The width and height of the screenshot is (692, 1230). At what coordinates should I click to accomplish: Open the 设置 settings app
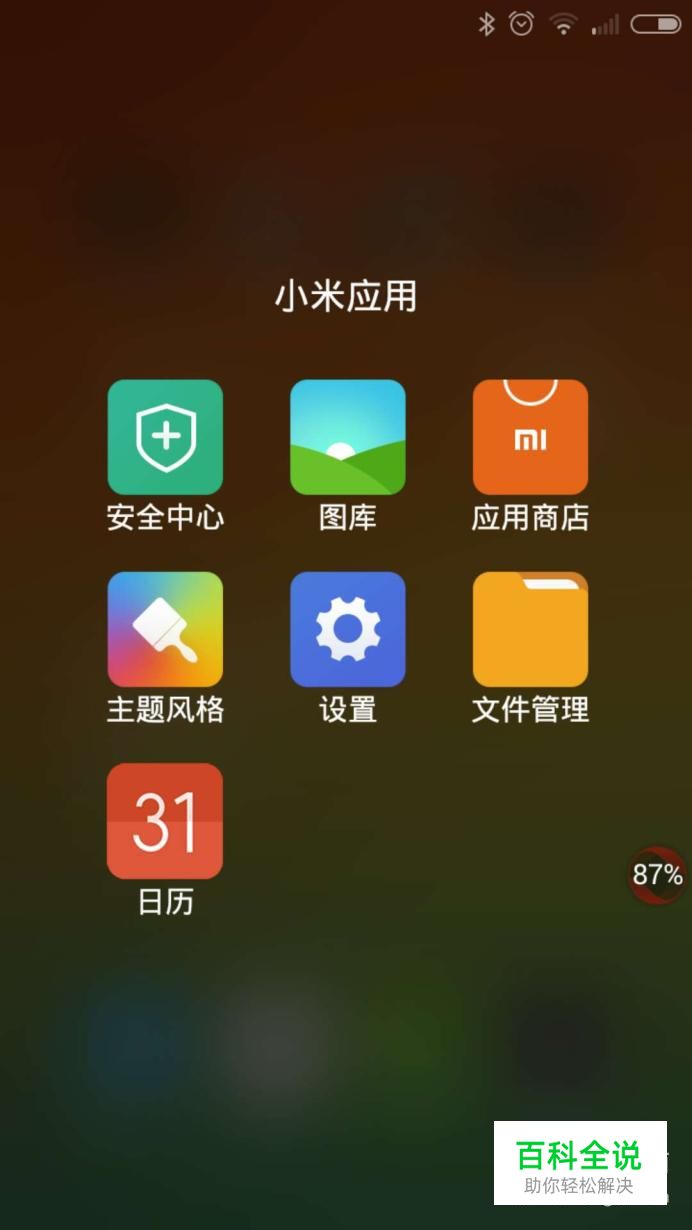348,629
